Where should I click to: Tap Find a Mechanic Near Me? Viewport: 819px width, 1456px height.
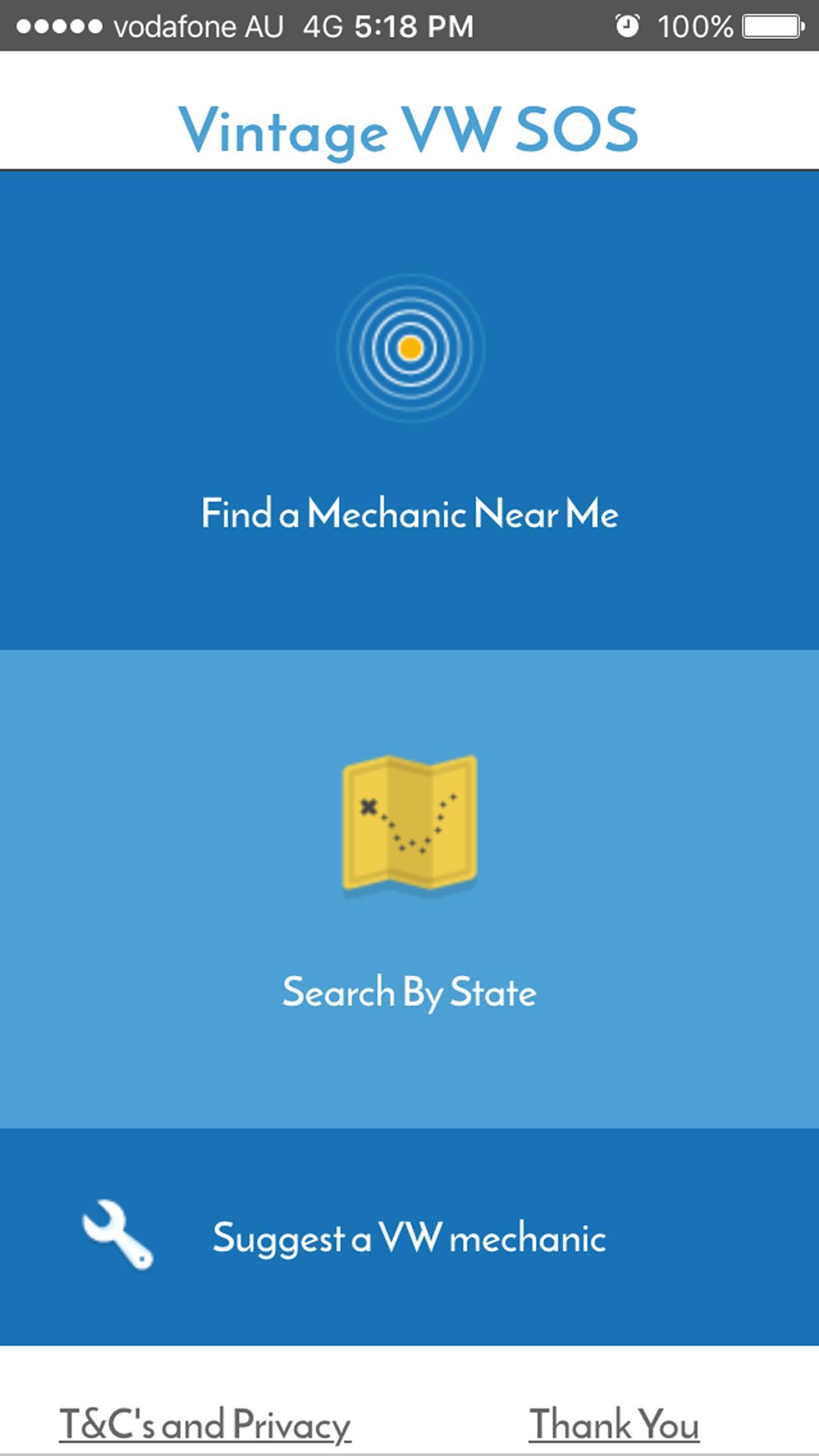(x=409, y=512)
